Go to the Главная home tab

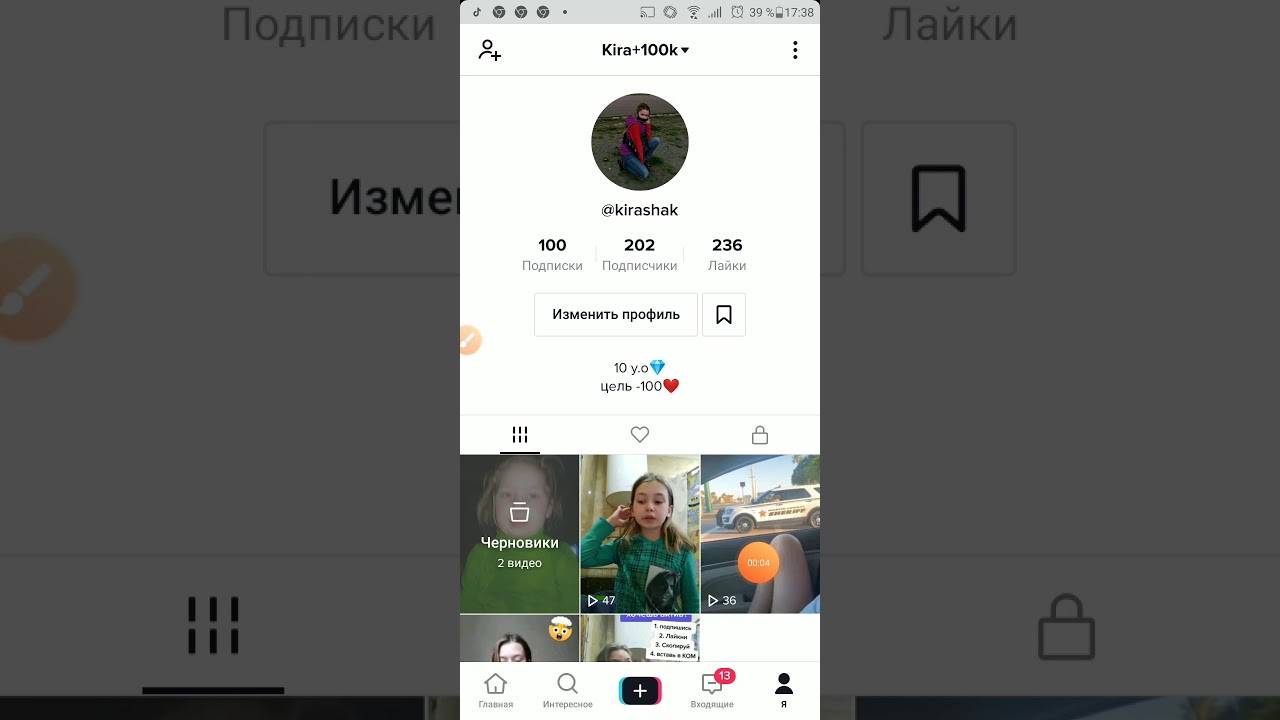(x=495, y=690)
